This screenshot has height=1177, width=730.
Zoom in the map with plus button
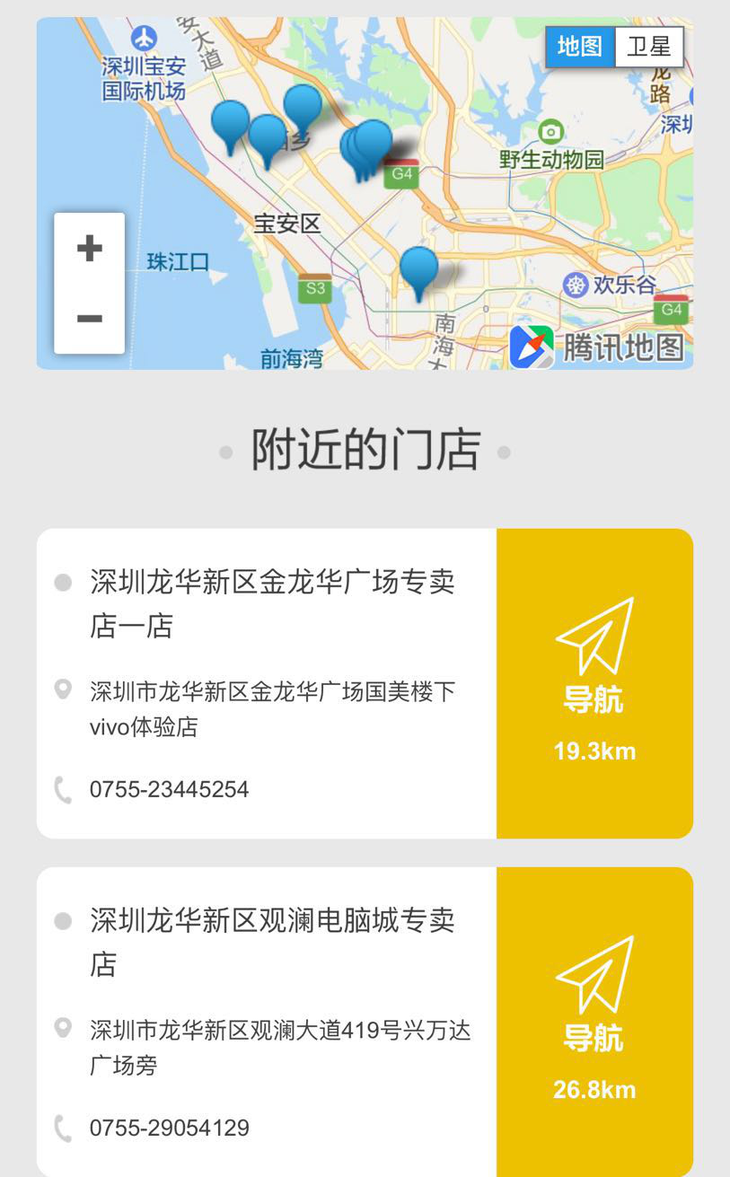(x=89, y=248)
